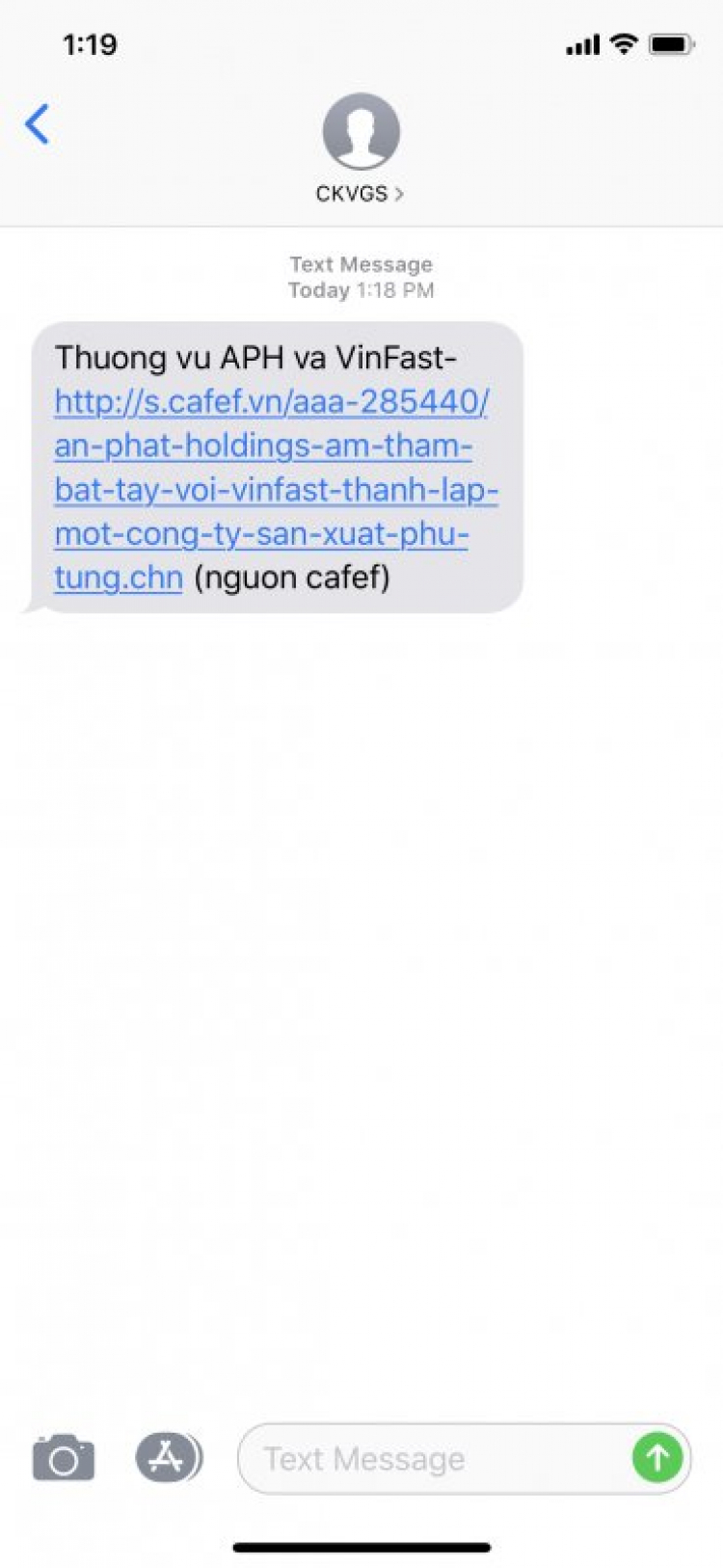Go back to the messages list
The height and width of the screenshot is (1568, 723).
click(x=38, y=124)
